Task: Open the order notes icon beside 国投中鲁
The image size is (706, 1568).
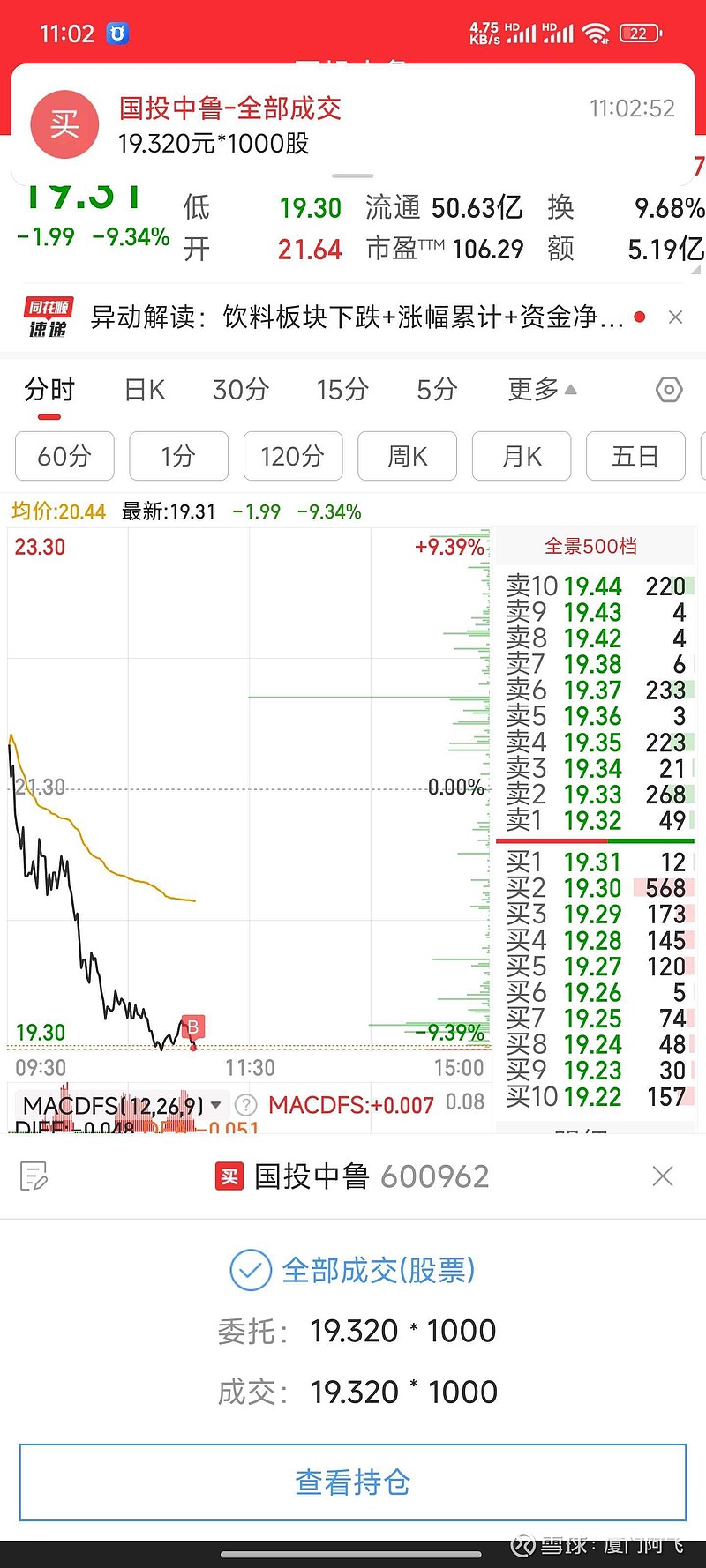Action: tap(34, 1176)
